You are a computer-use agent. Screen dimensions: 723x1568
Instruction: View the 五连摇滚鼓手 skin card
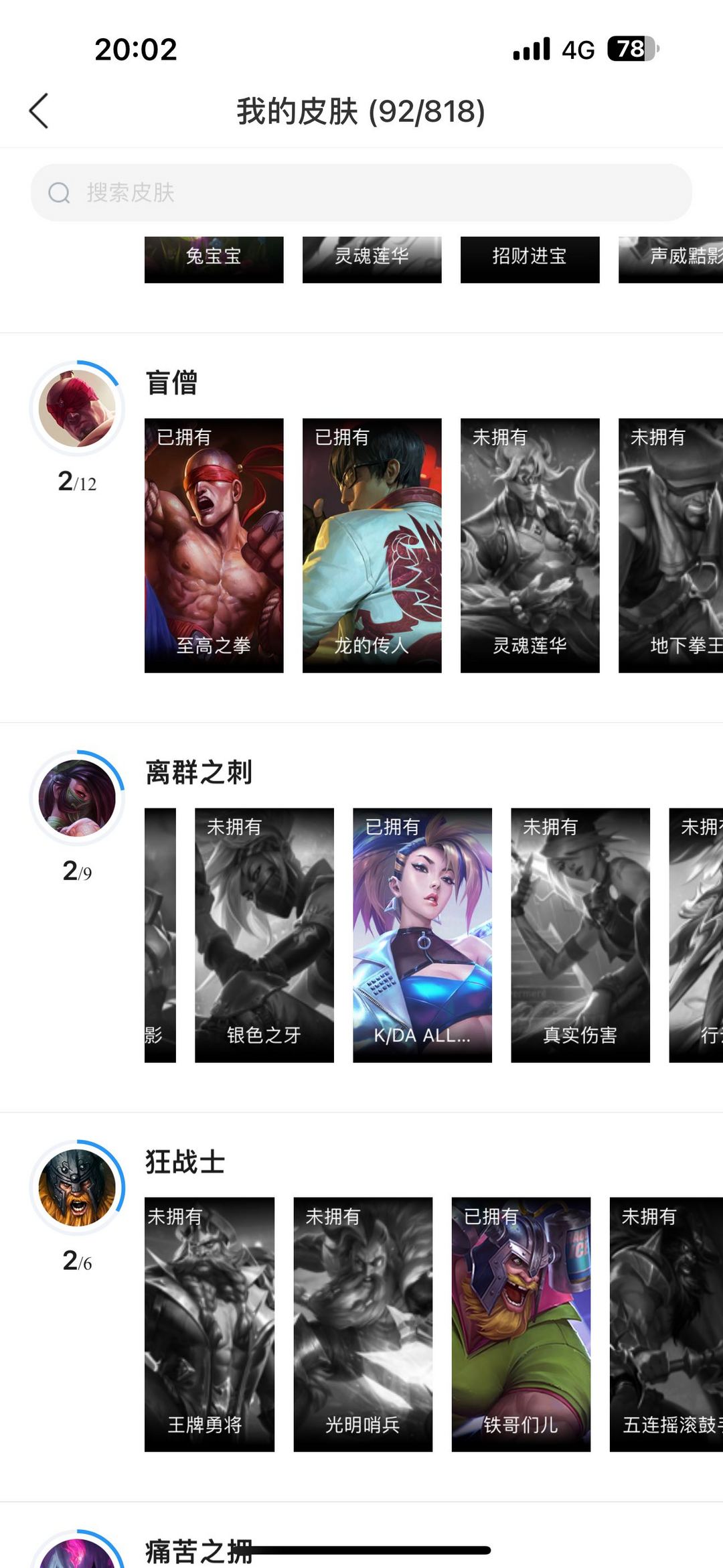[x=667, y=1324]
